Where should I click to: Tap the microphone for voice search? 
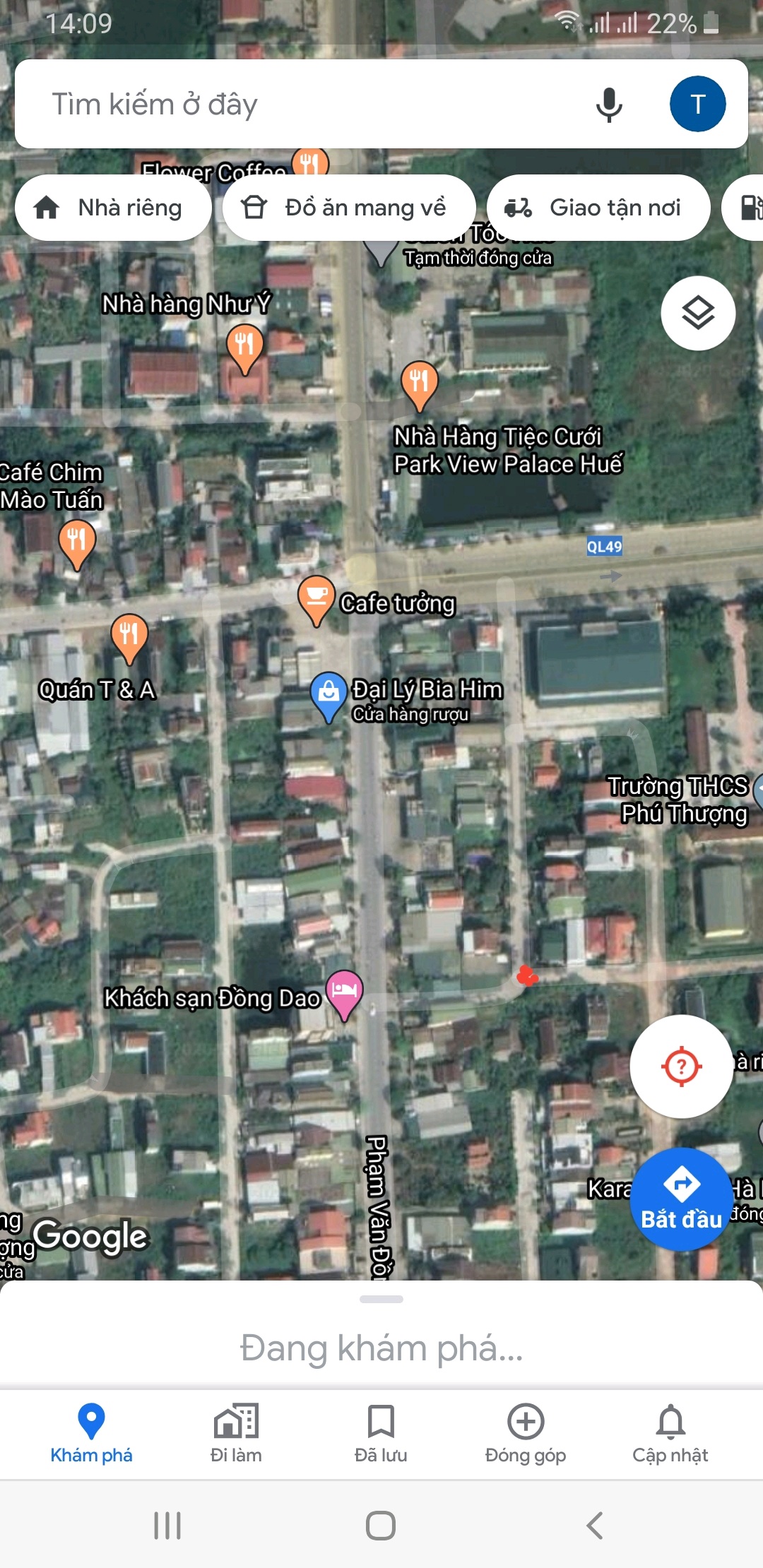[609, 105]
